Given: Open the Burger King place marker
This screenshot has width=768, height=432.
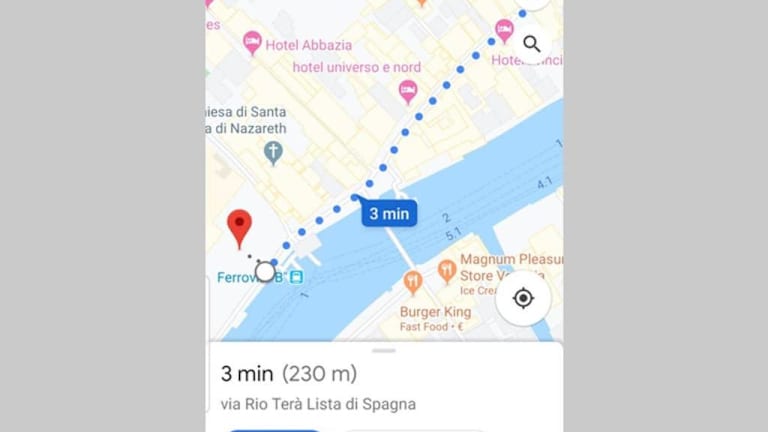Looking at the screenshot, I should (x=412, y=282).
